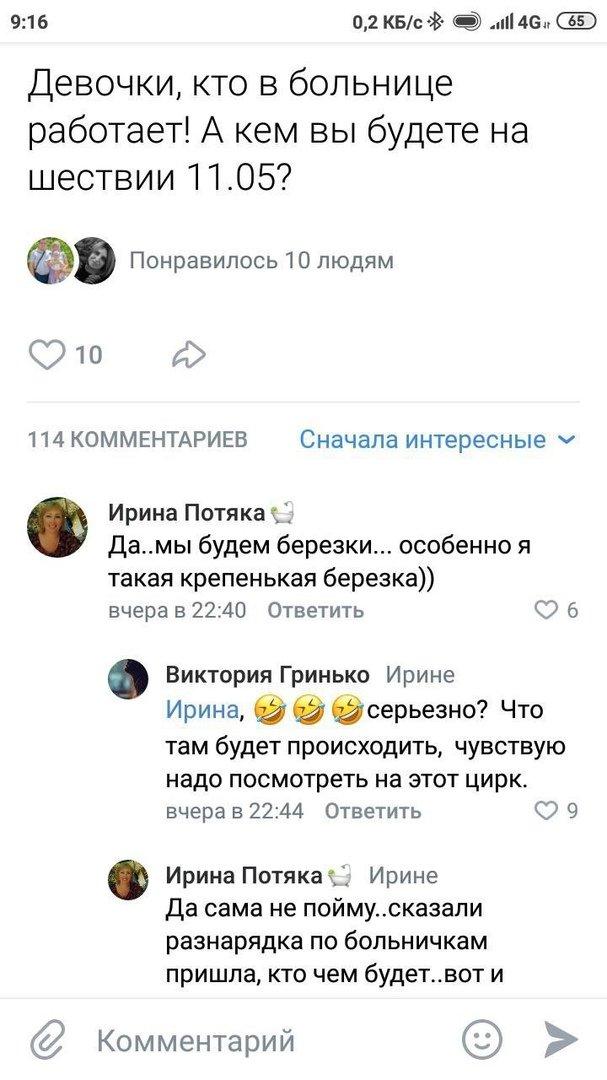This screenshot has width=607, height=1080.
Task: Open the emoji smiley picker
Action: pyautogui.click(x=482, y=1039)
